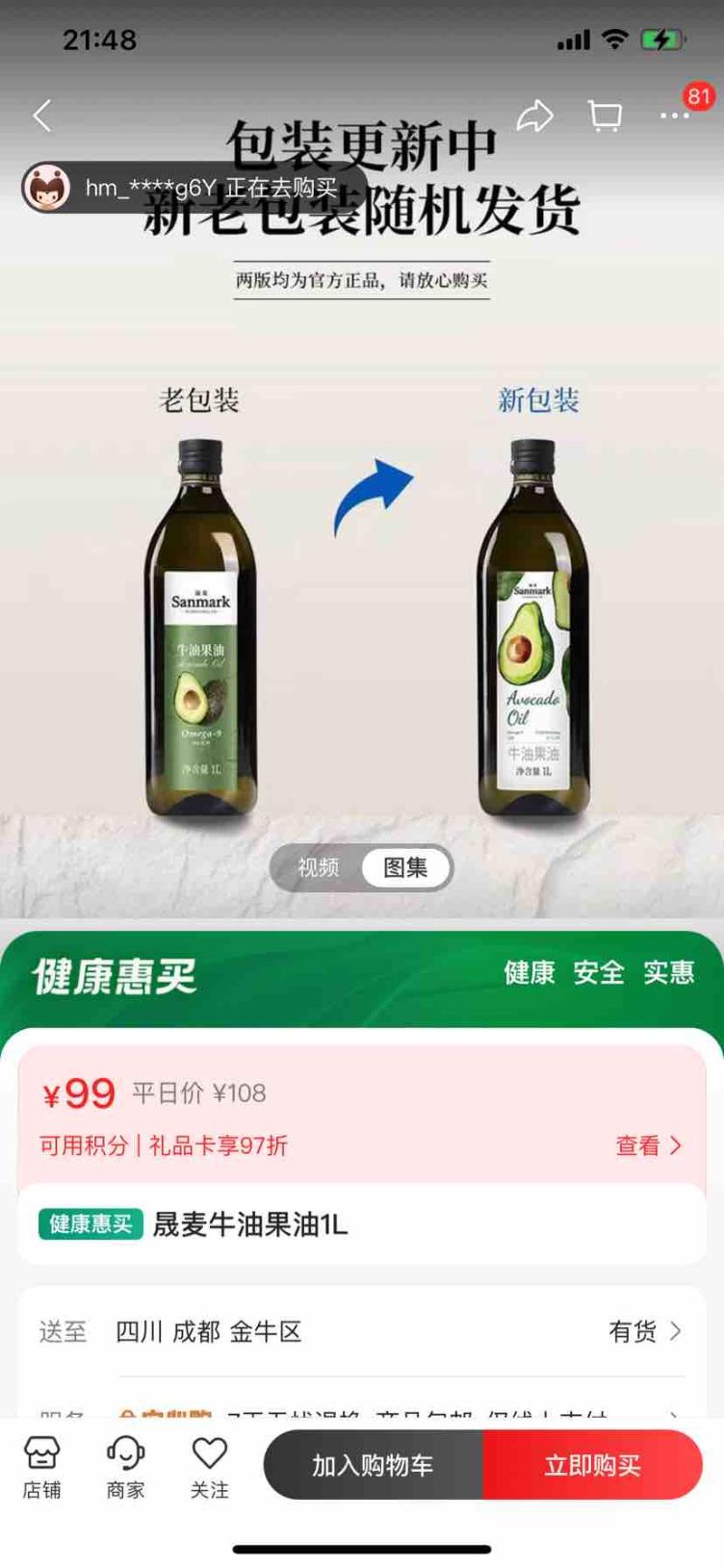Open the shopping cart icon
This screenshot has height=1568, width=724.
[605, 116]
